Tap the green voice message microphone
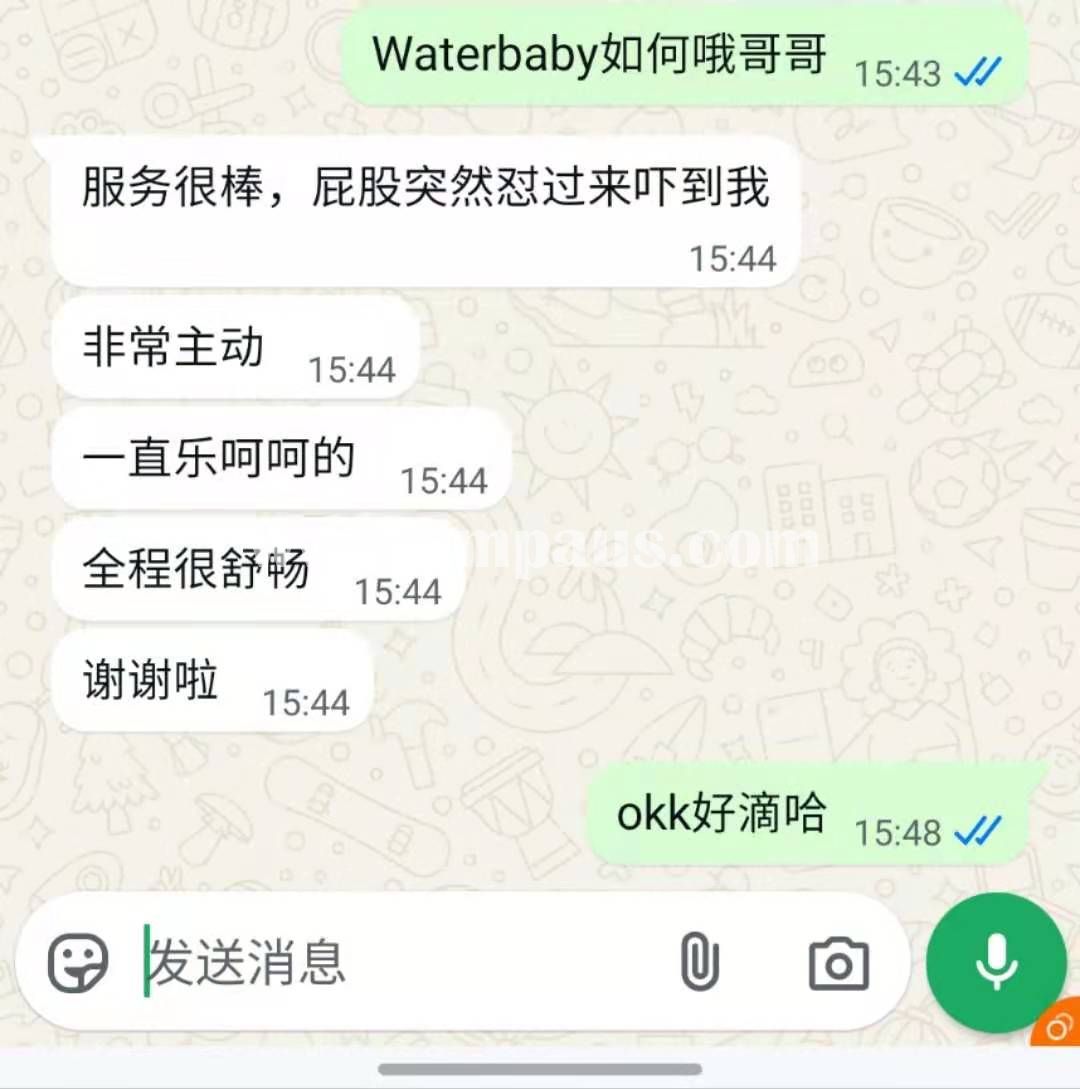Screen dimensions: 1080x1089 [996, 963]
